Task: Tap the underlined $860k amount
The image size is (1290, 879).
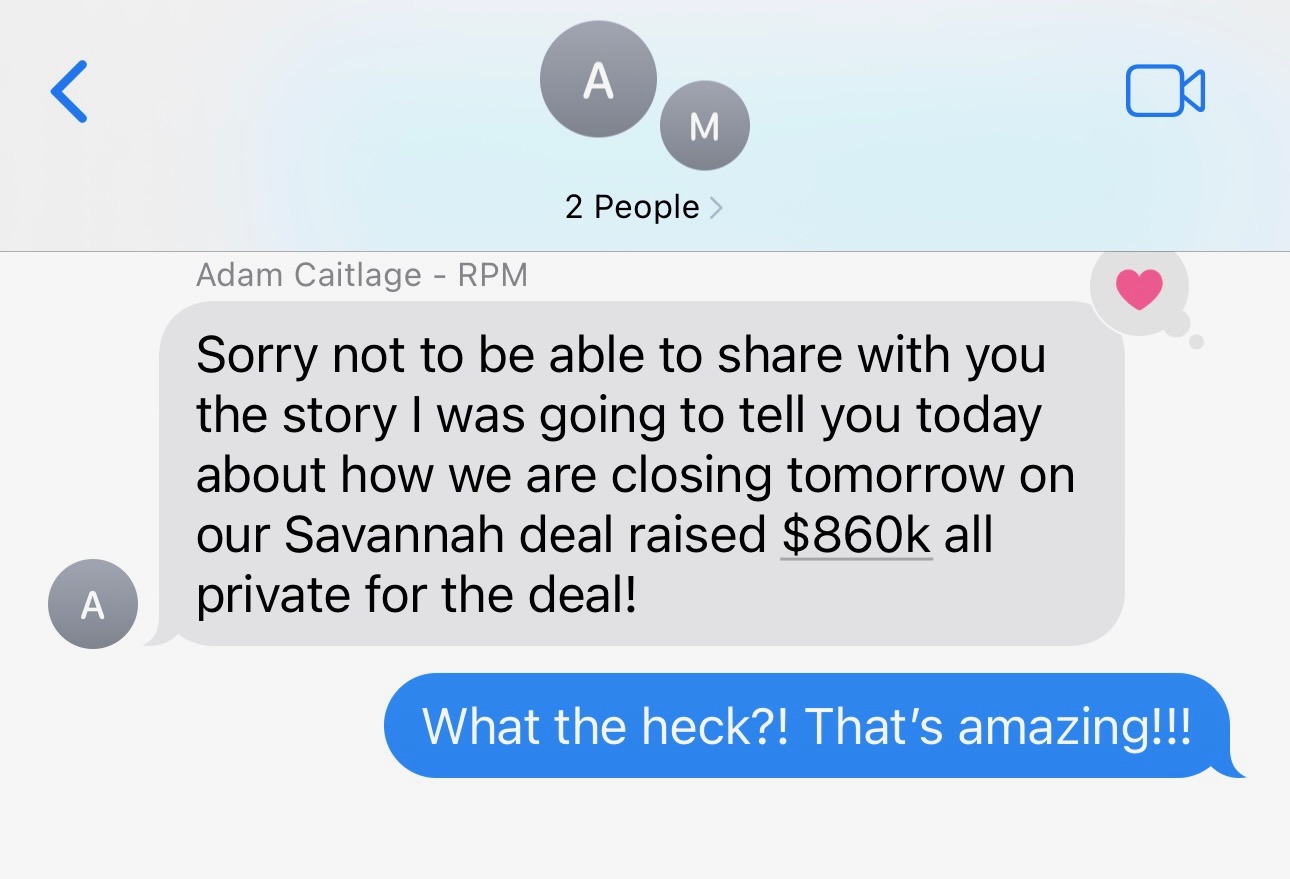Action: coord(855,536)
